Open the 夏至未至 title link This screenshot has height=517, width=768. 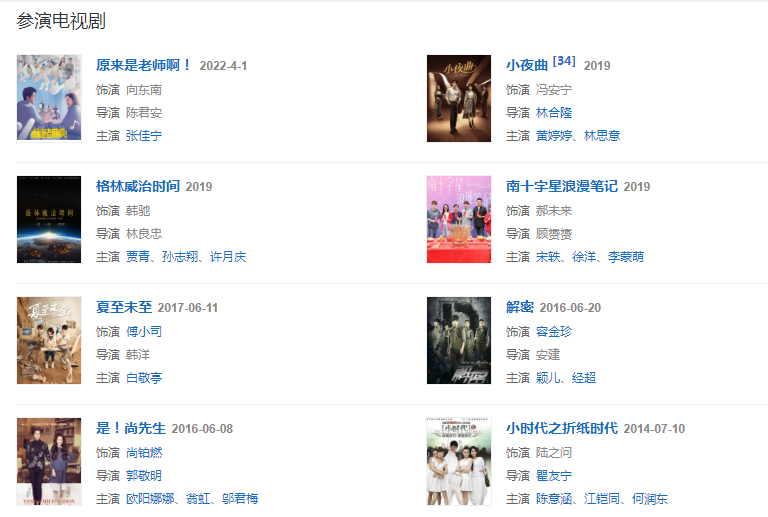(x=124, y=308)
